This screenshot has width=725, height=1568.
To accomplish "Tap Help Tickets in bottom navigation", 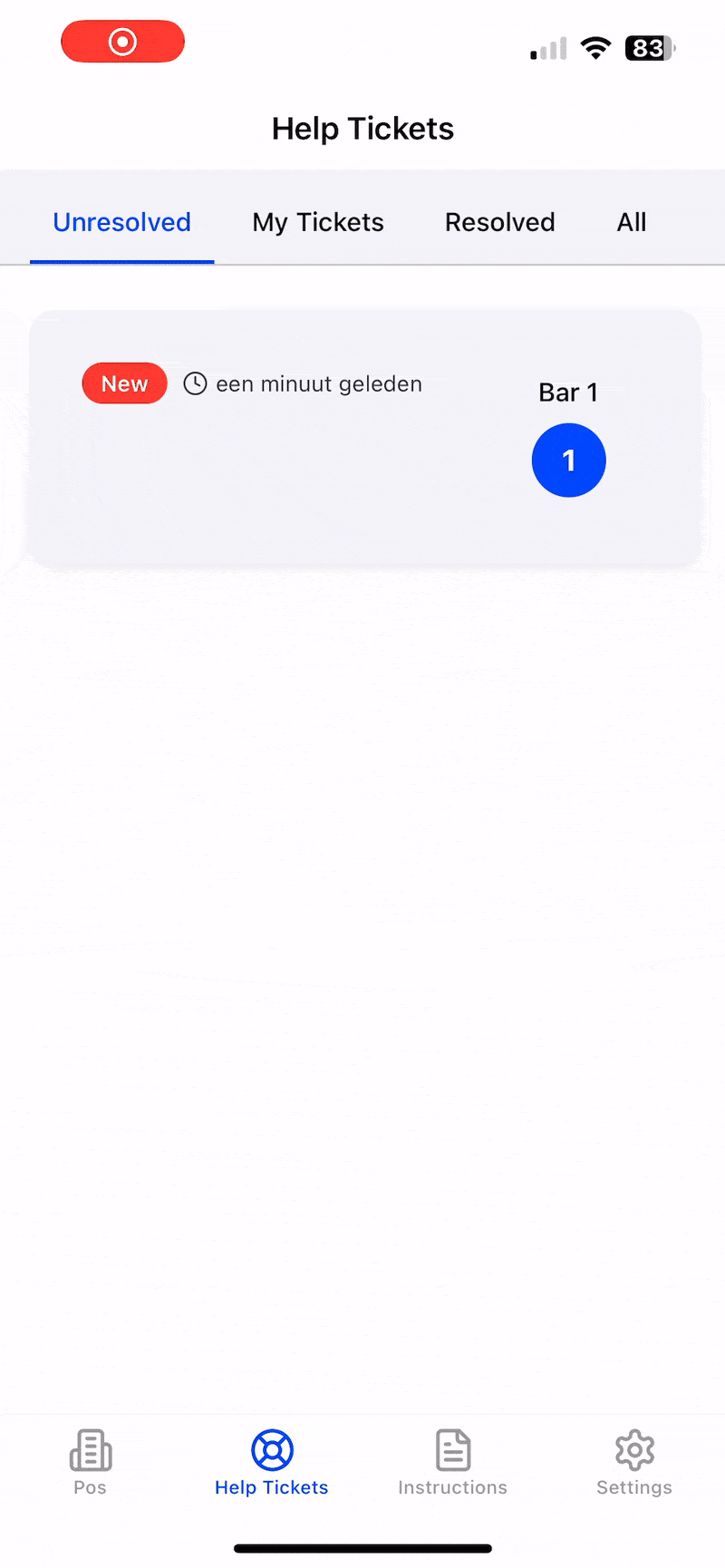I will click(x=272, y=1463).
